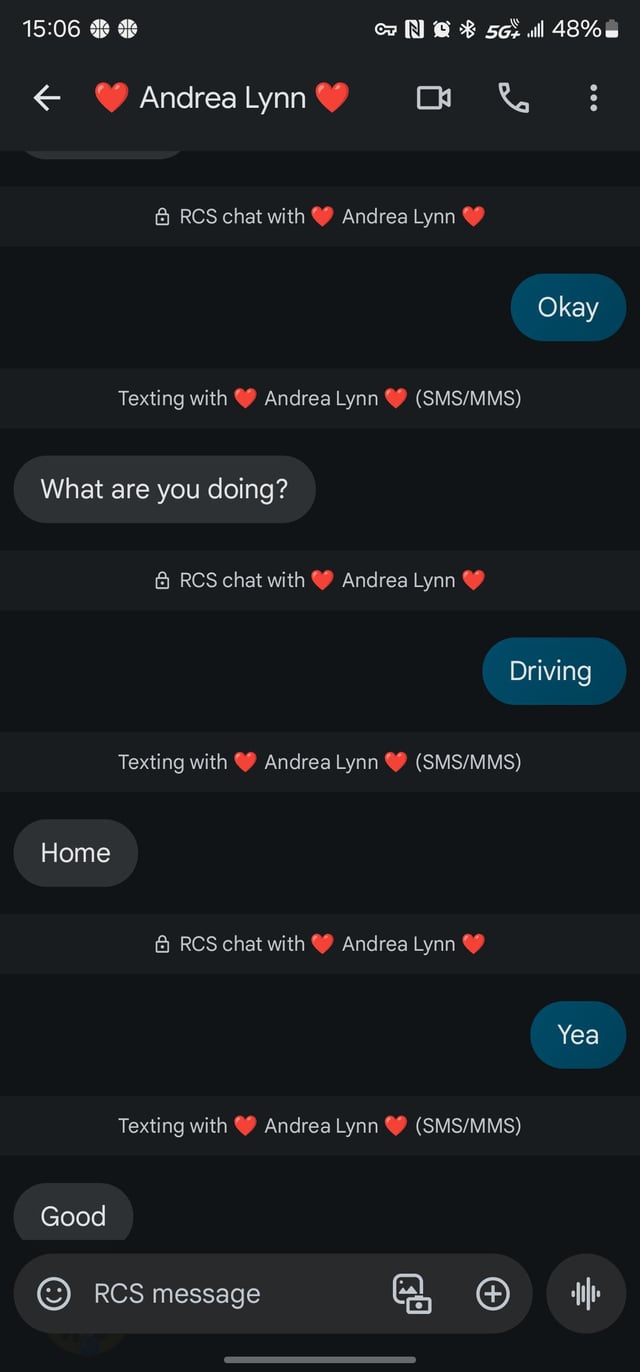Record a voice message
The height and width of the screenshot is (1372, 640).
tap(586, 1293)
